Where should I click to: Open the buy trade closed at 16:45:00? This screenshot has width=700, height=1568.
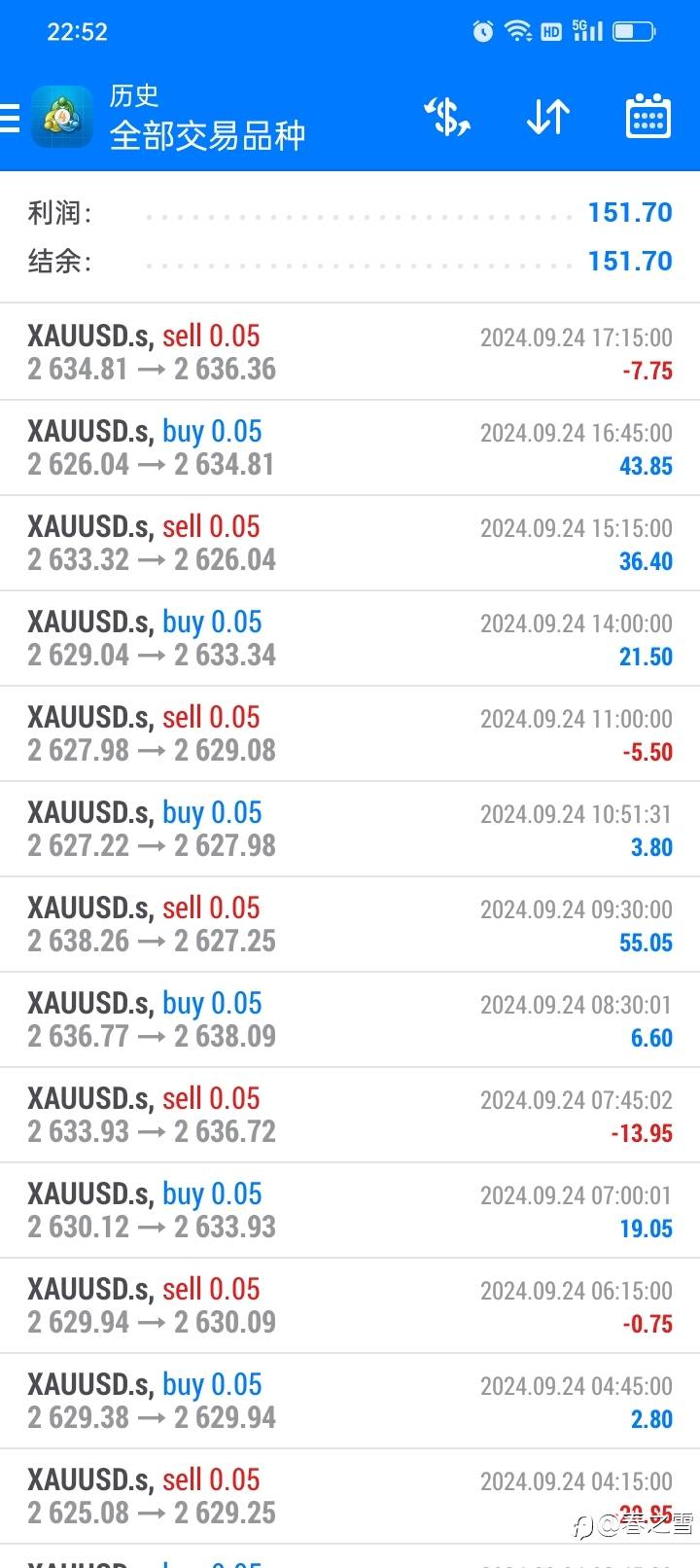click(350, 447)
